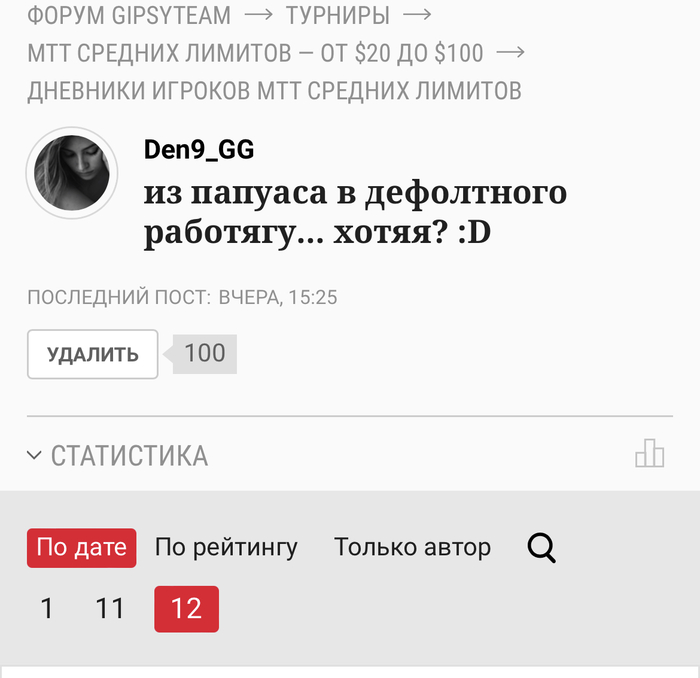Expand the СТАТИСТИКА section
Viewport: 700px width, 678px height.
118,456
